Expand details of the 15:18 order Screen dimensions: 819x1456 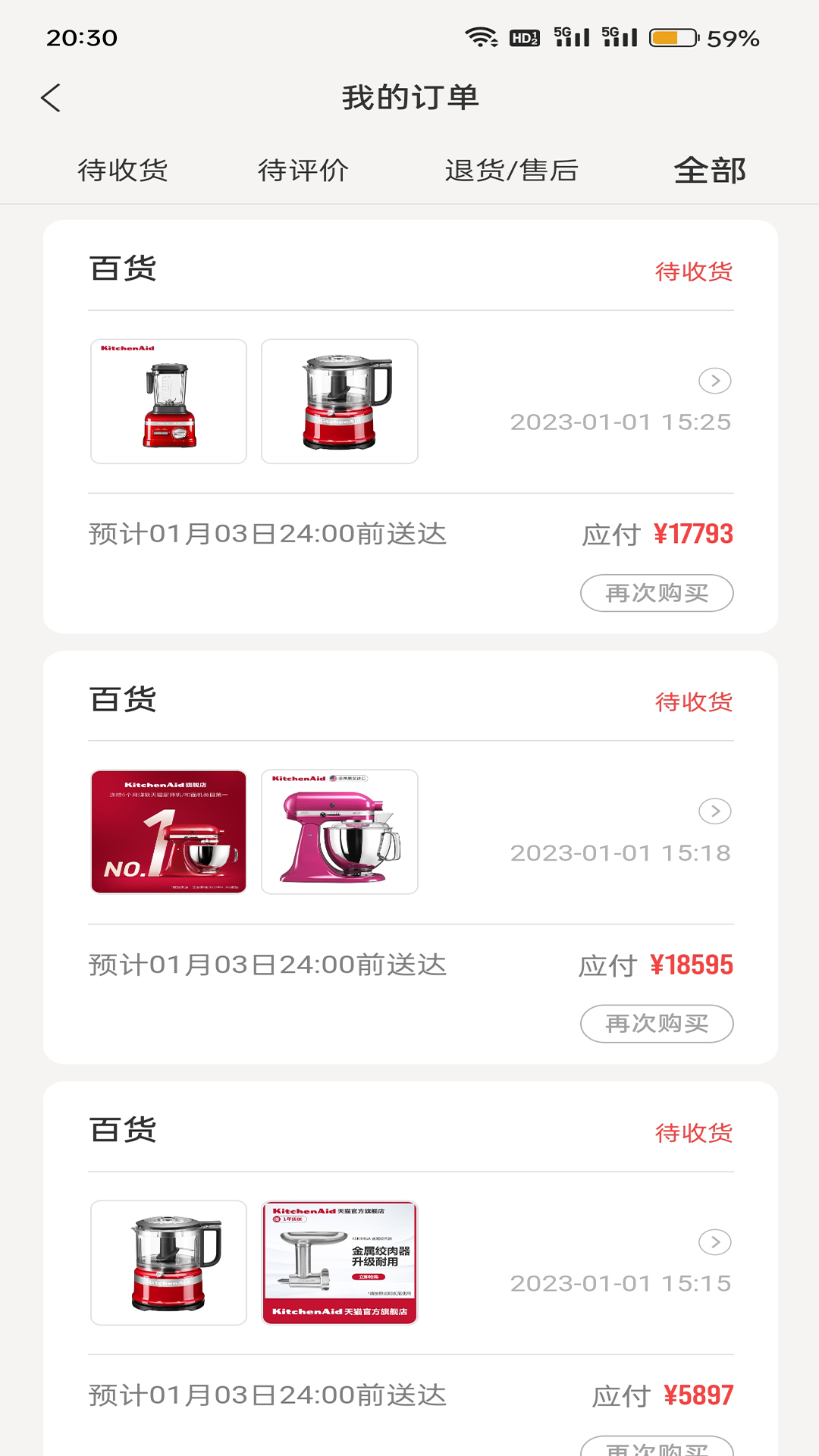pos(714,811)
